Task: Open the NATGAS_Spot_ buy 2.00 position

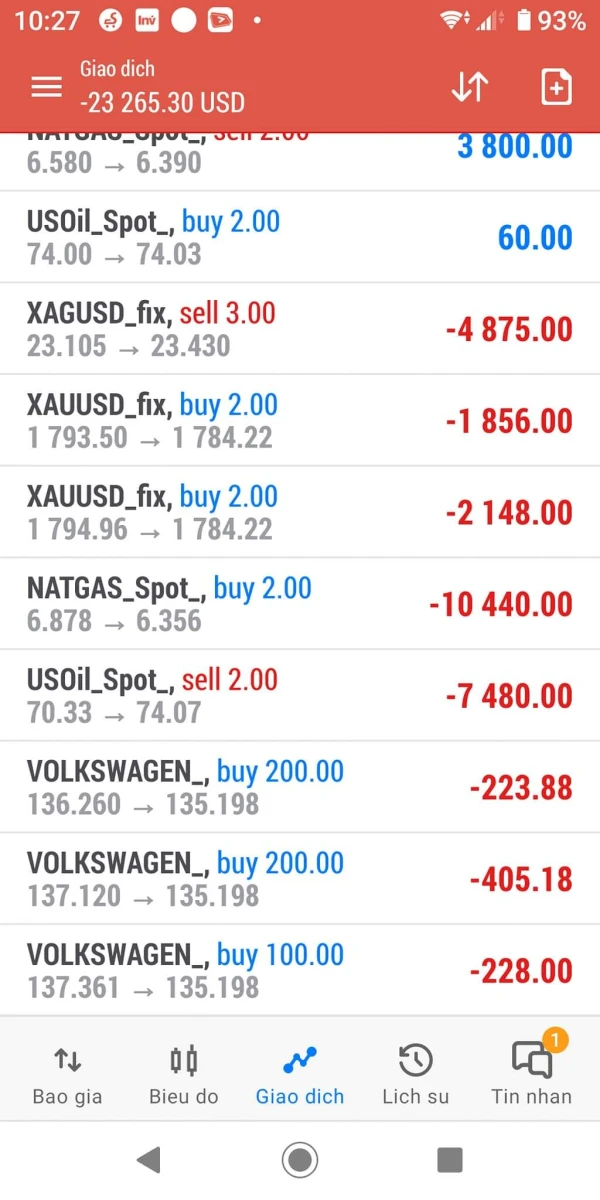Action: [300, 604]
